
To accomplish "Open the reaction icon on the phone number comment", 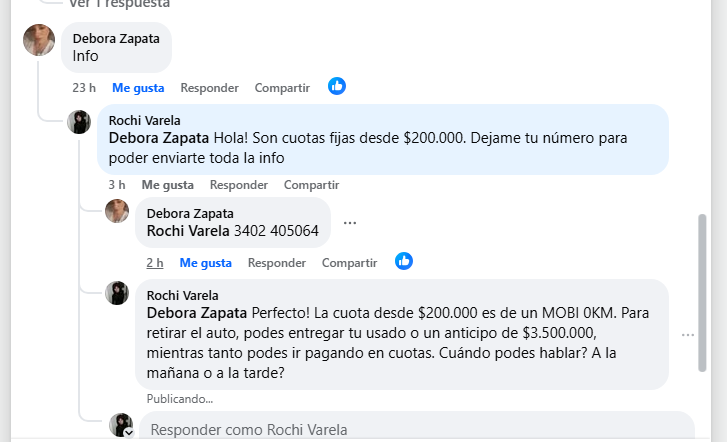I will tap(404, 261).
